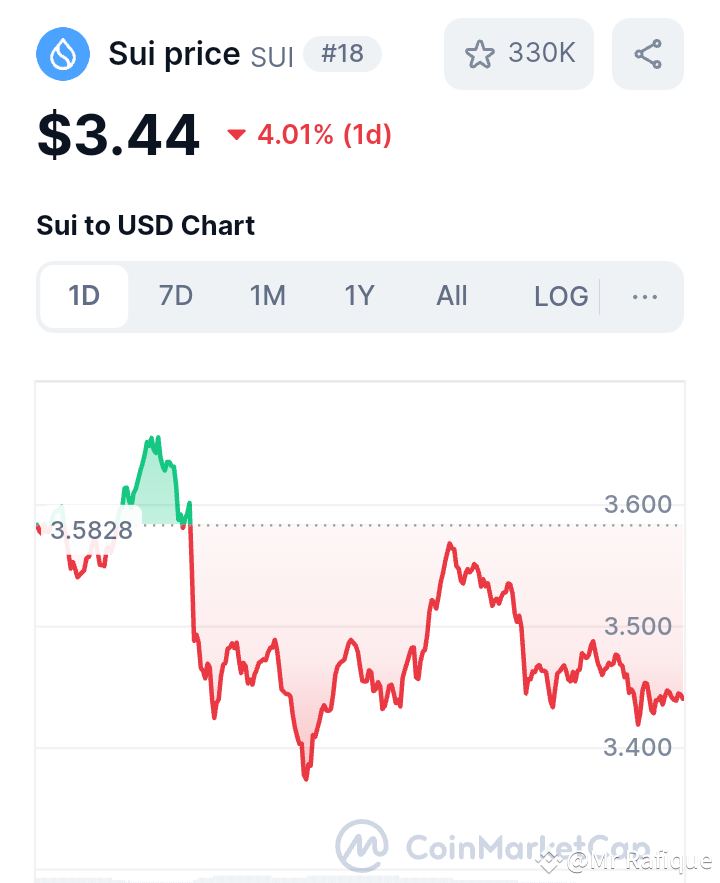Switch the chart to logarithmic view
This screenshot has width=720, height=883.
coord(561,296)
